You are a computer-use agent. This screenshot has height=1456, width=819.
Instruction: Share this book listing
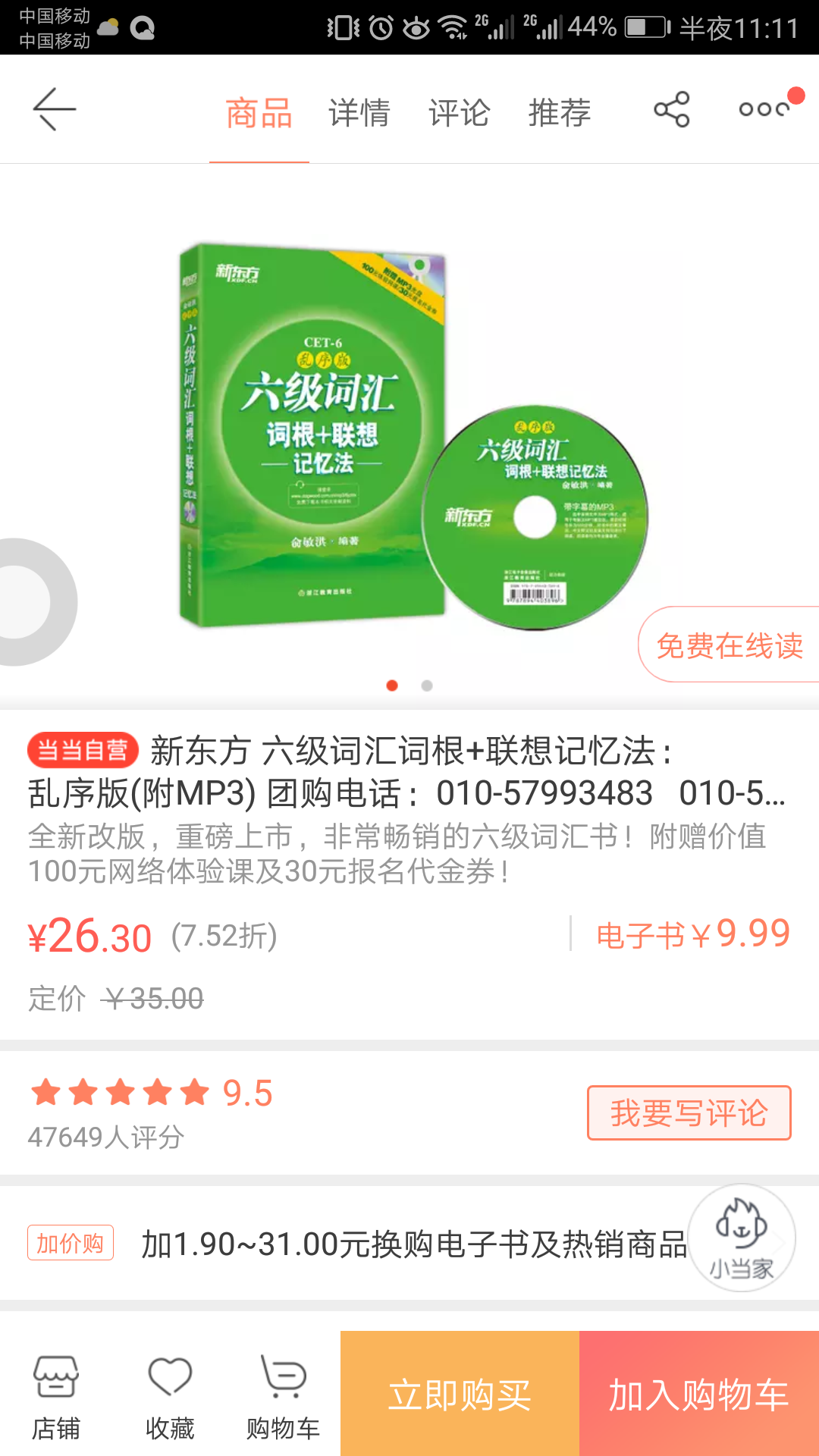[x=672, y=110]
